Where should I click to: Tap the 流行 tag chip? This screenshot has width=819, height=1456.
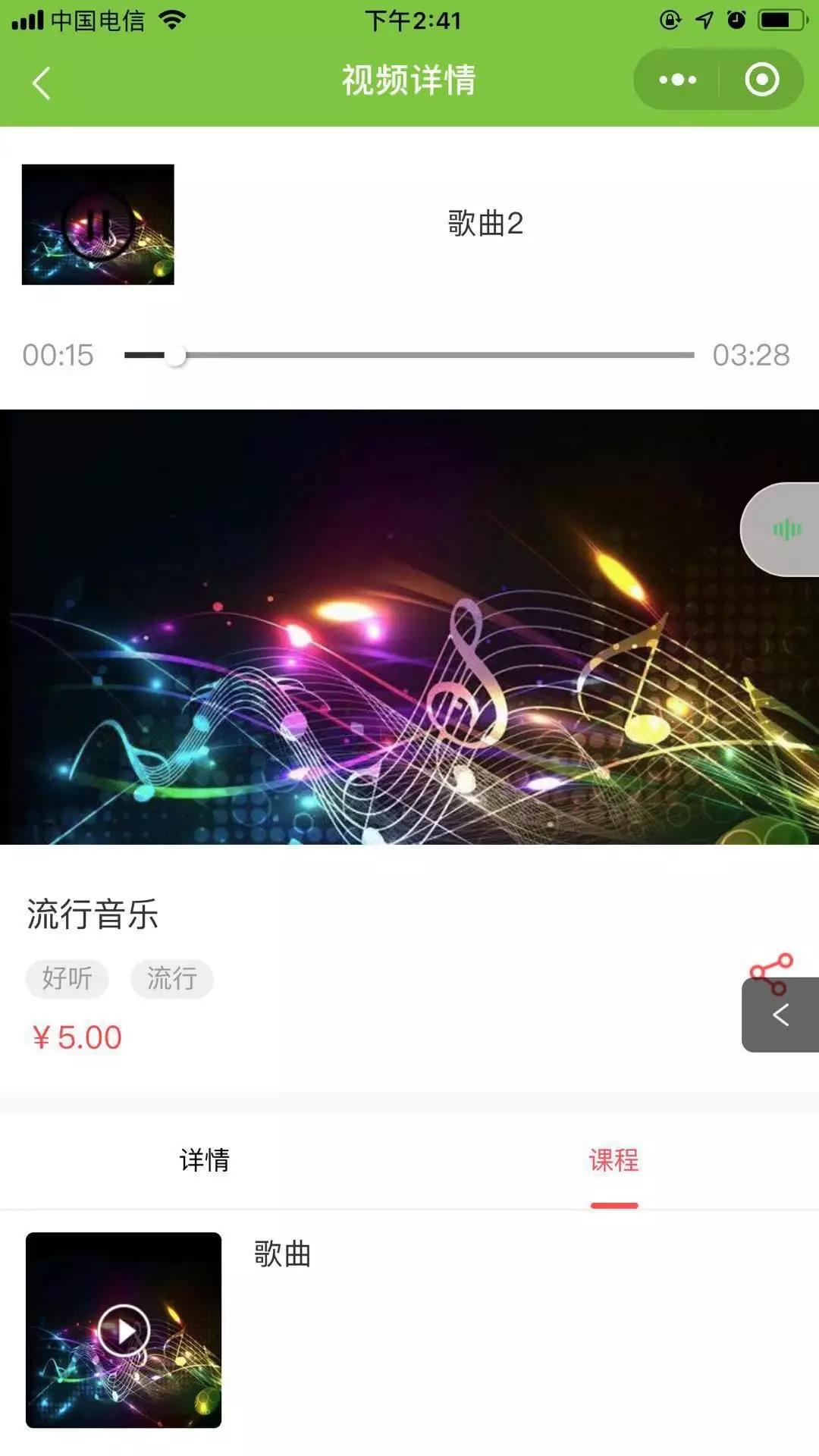(171, 978)
